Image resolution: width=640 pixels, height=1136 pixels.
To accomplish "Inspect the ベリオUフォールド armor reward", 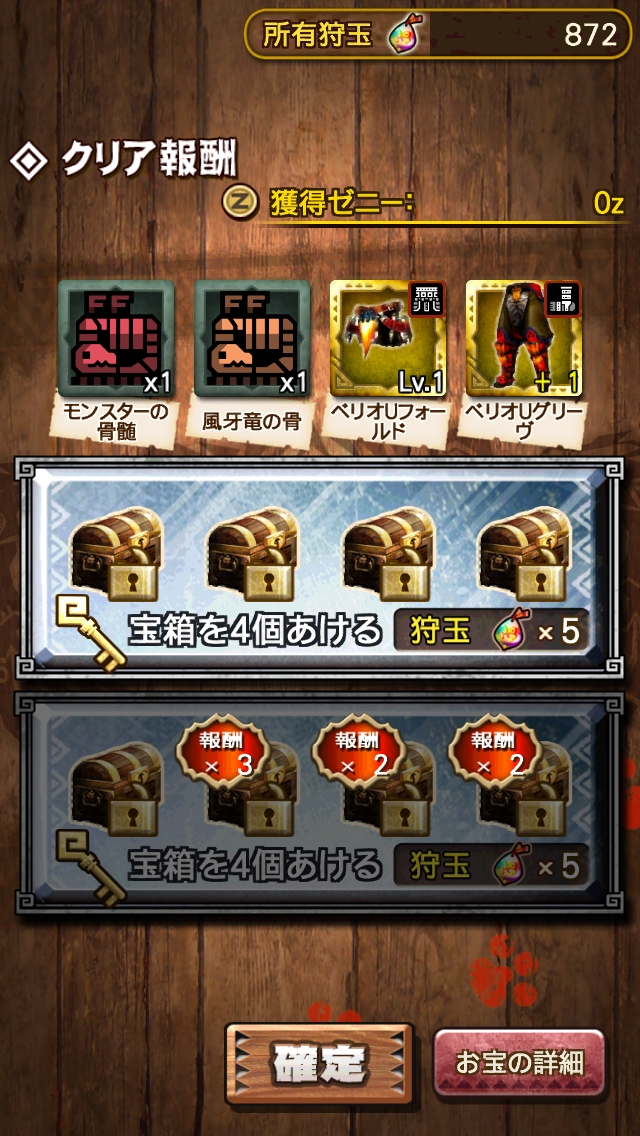I will (x=388, y=338).
